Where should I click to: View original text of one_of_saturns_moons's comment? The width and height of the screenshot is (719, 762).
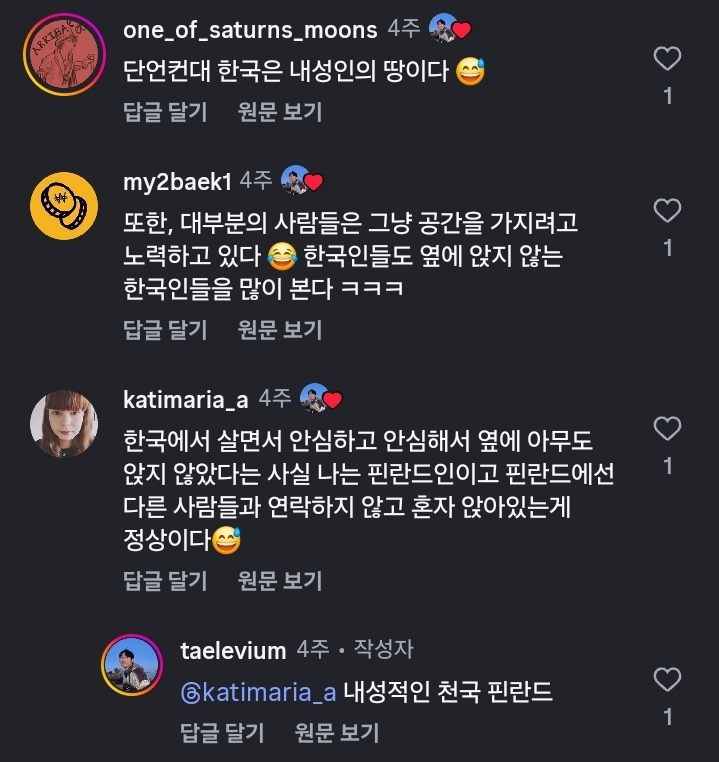pos(280,111)
